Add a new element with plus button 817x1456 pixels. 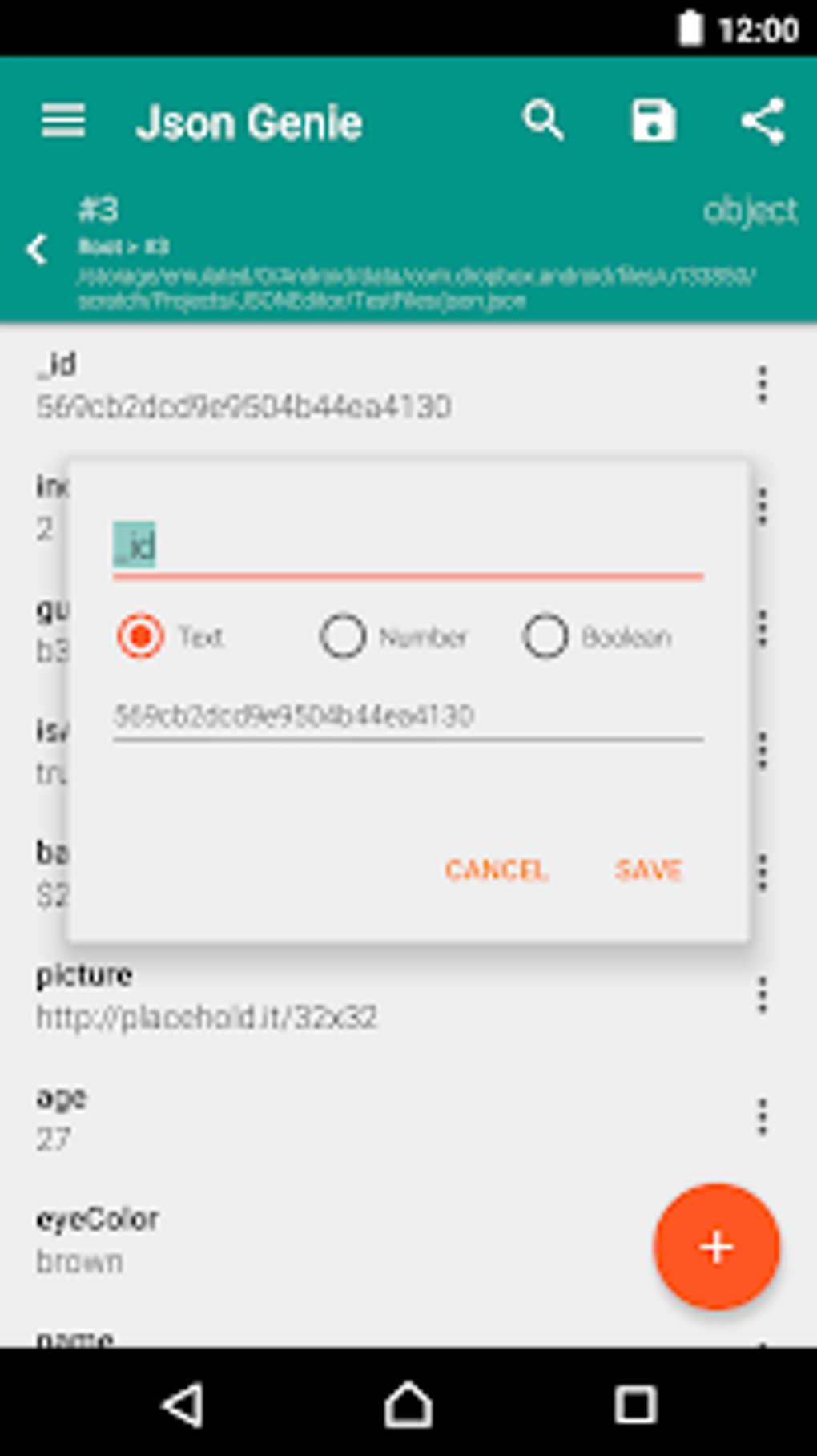(717, 1248)
